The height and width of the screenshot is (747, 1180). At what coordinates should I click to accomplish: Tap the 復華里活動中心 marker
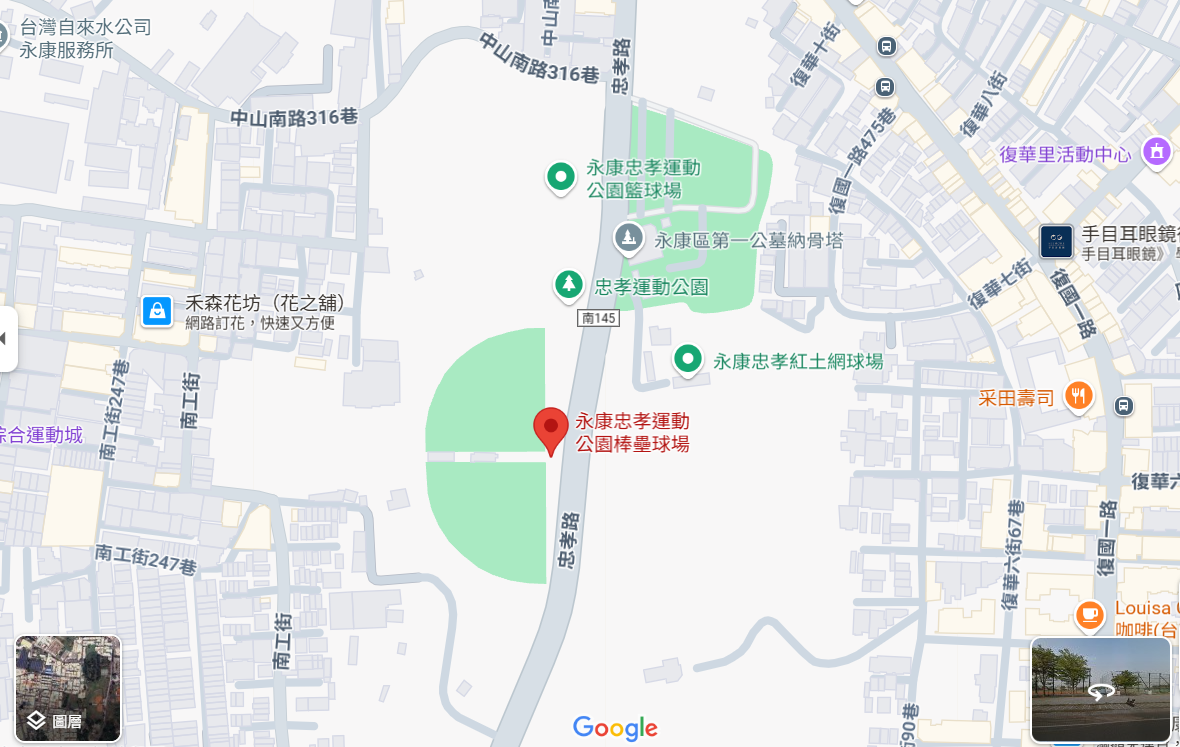tap(1157, 153)
